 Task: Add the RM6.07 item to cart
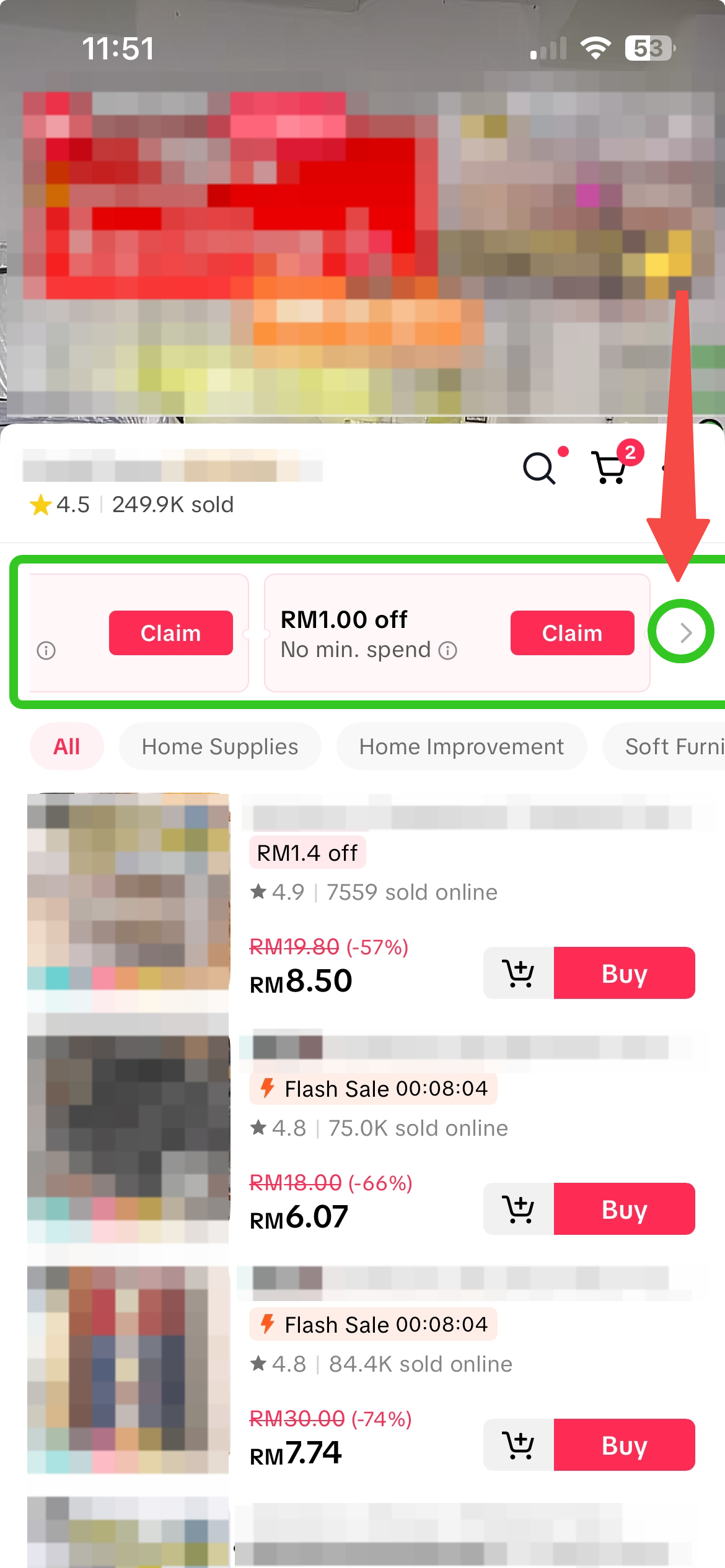(x=519, y=1209)
